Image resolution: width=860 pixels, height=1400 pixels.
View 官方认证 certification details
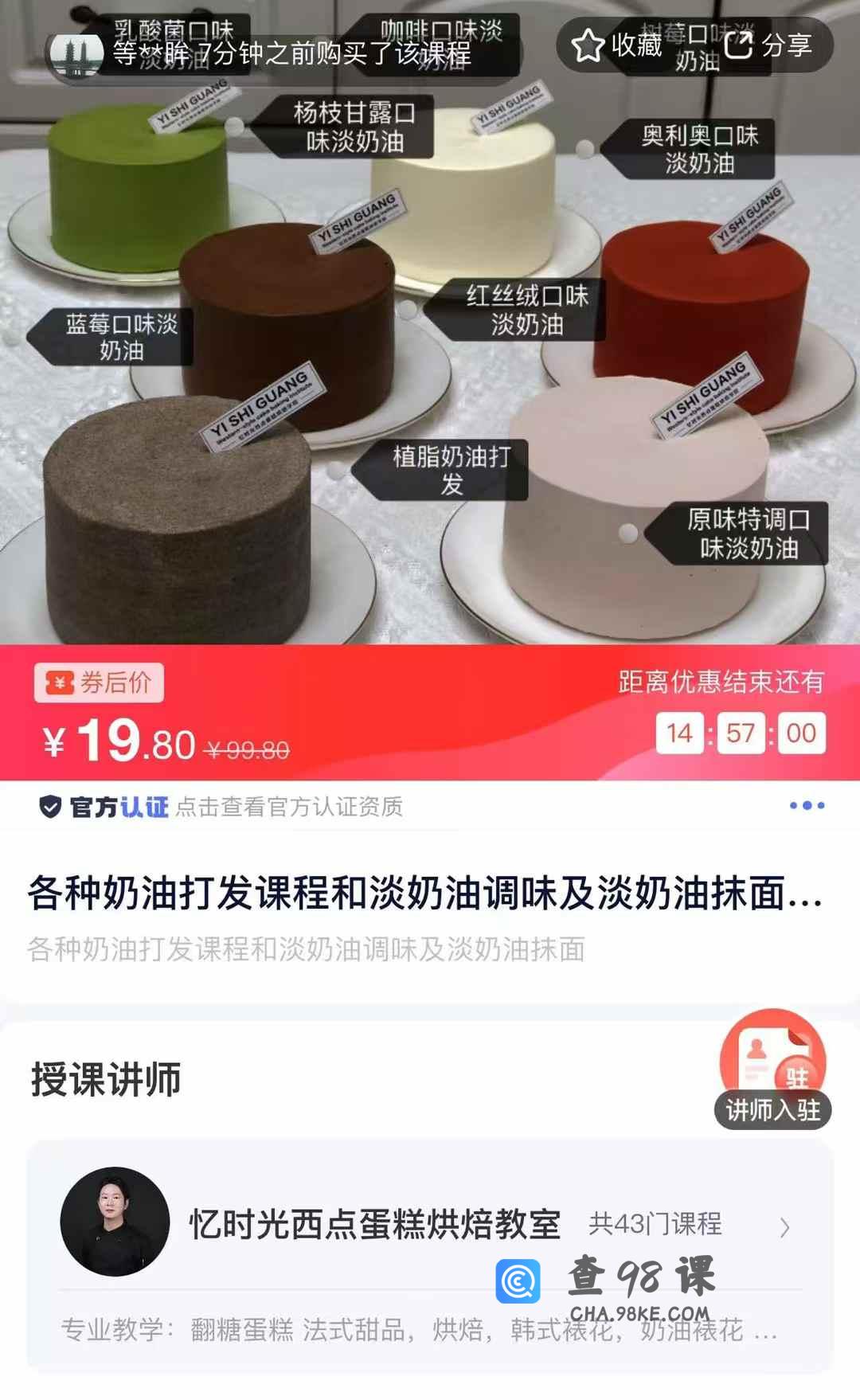pos(221,807)
